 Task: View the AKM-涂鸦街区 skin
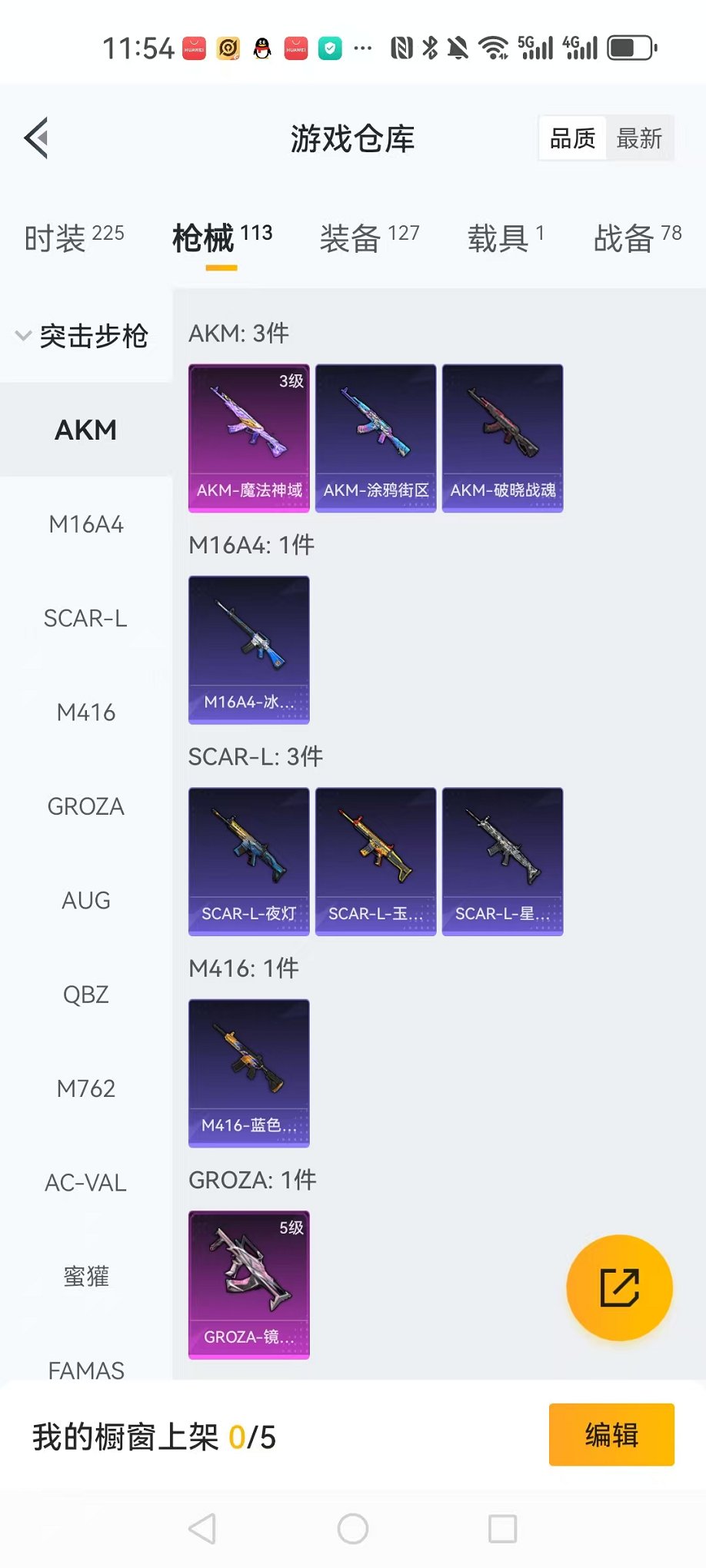coord(376,437)
